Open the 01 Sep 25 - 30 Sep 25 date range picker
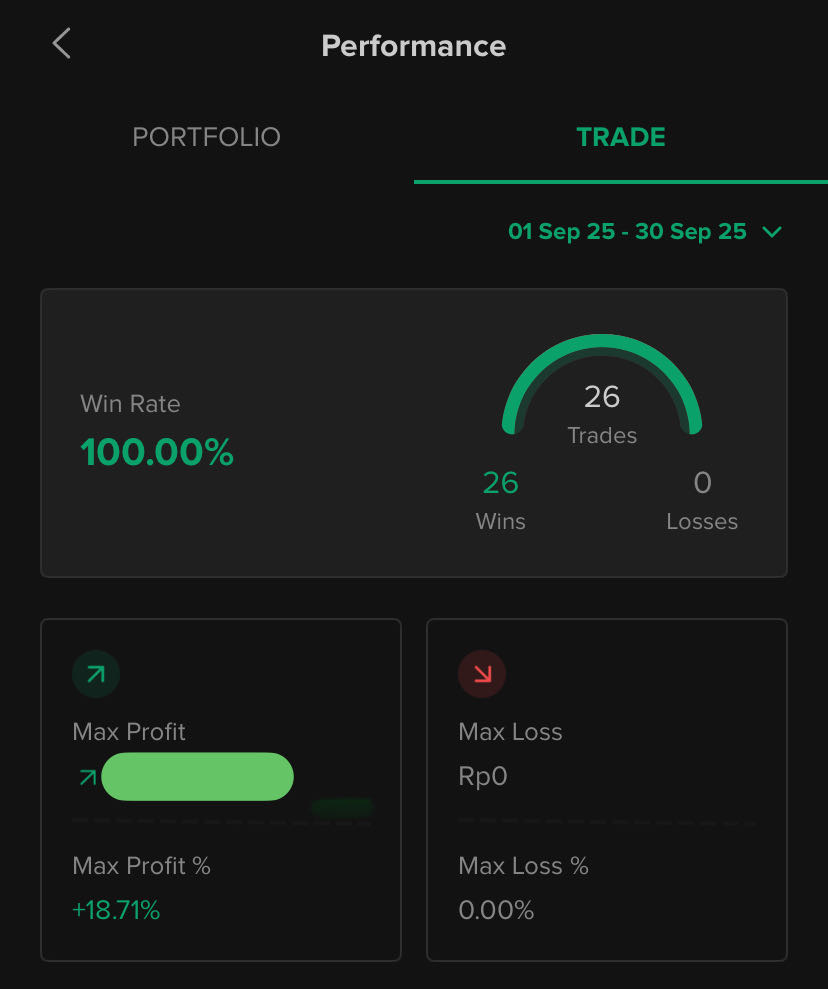Viewport: 828px width, 989px height. click(644, 232)
